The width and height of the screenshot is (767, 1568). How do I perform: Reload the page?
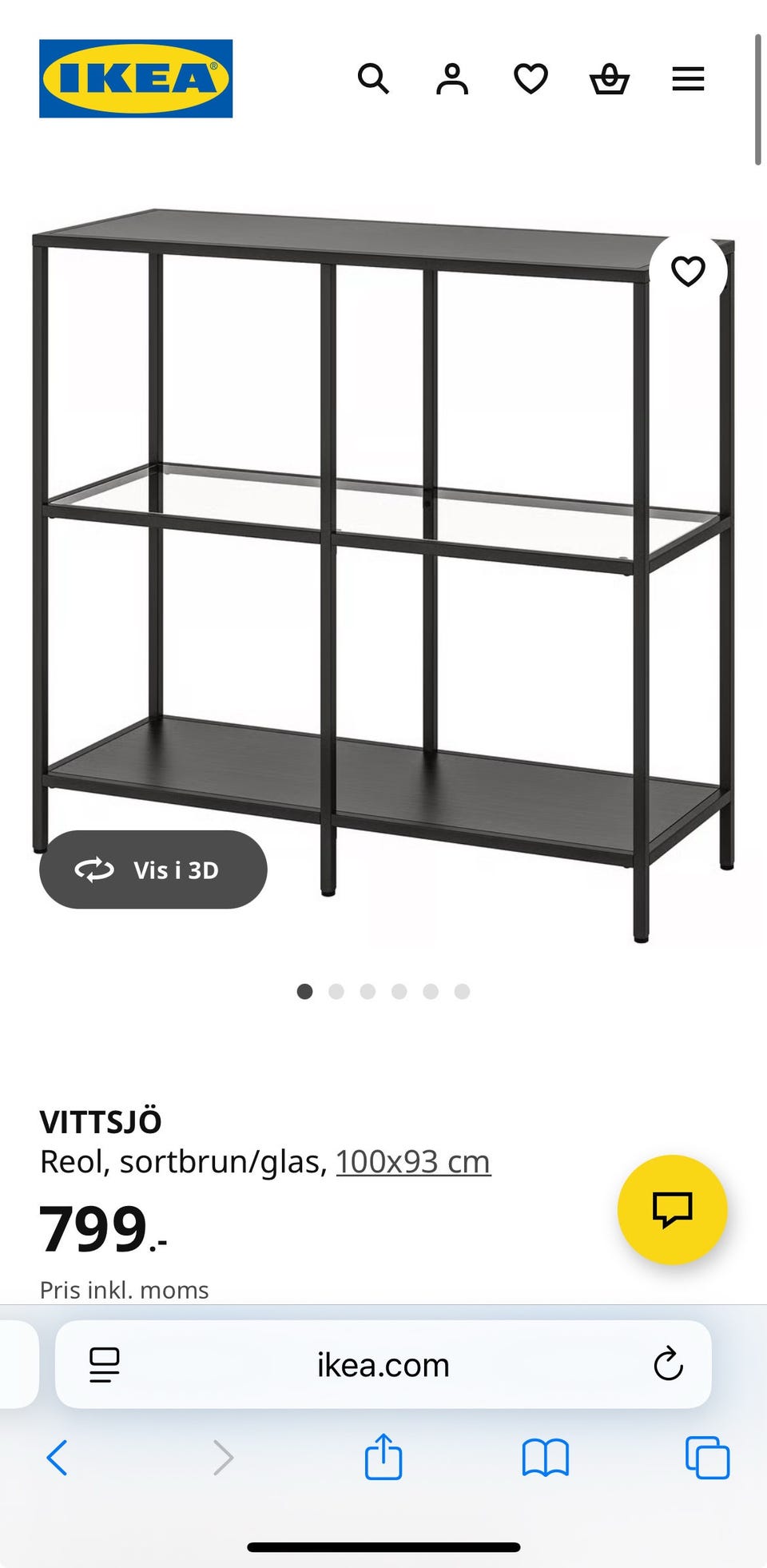pos(668,1364)
